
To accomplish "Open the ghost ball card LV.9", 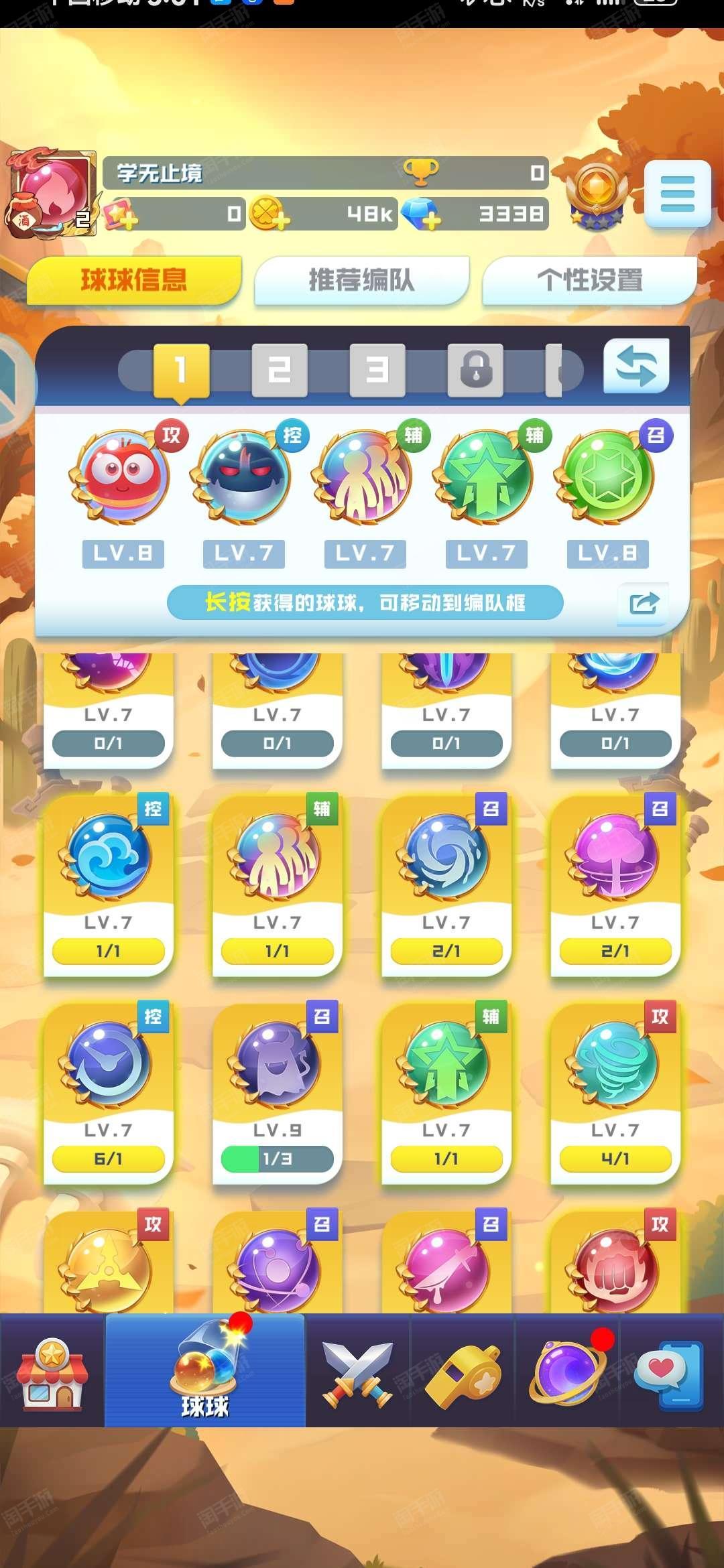I will point(277,1091).
